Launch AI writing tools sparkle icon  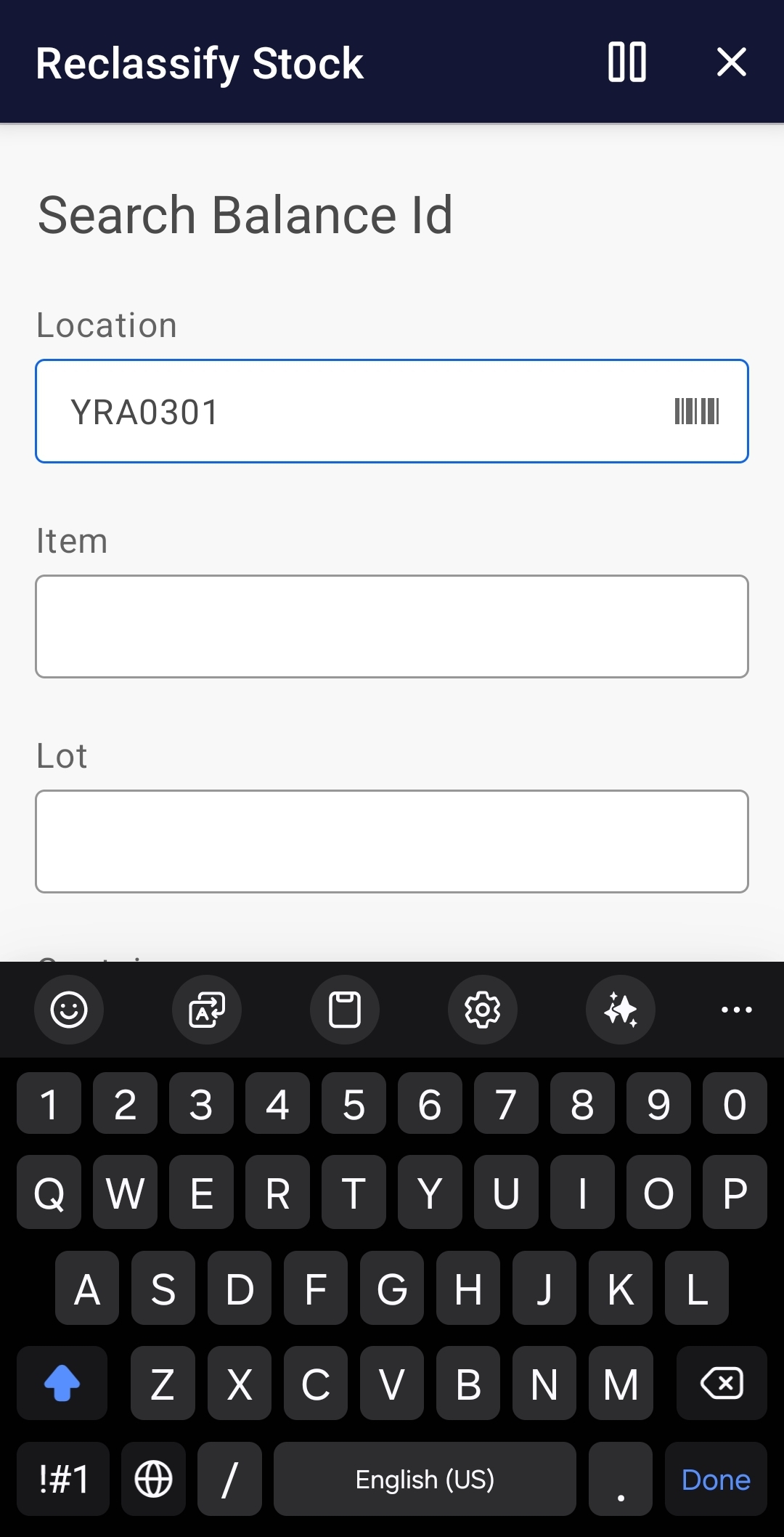tap(620, 1009)
